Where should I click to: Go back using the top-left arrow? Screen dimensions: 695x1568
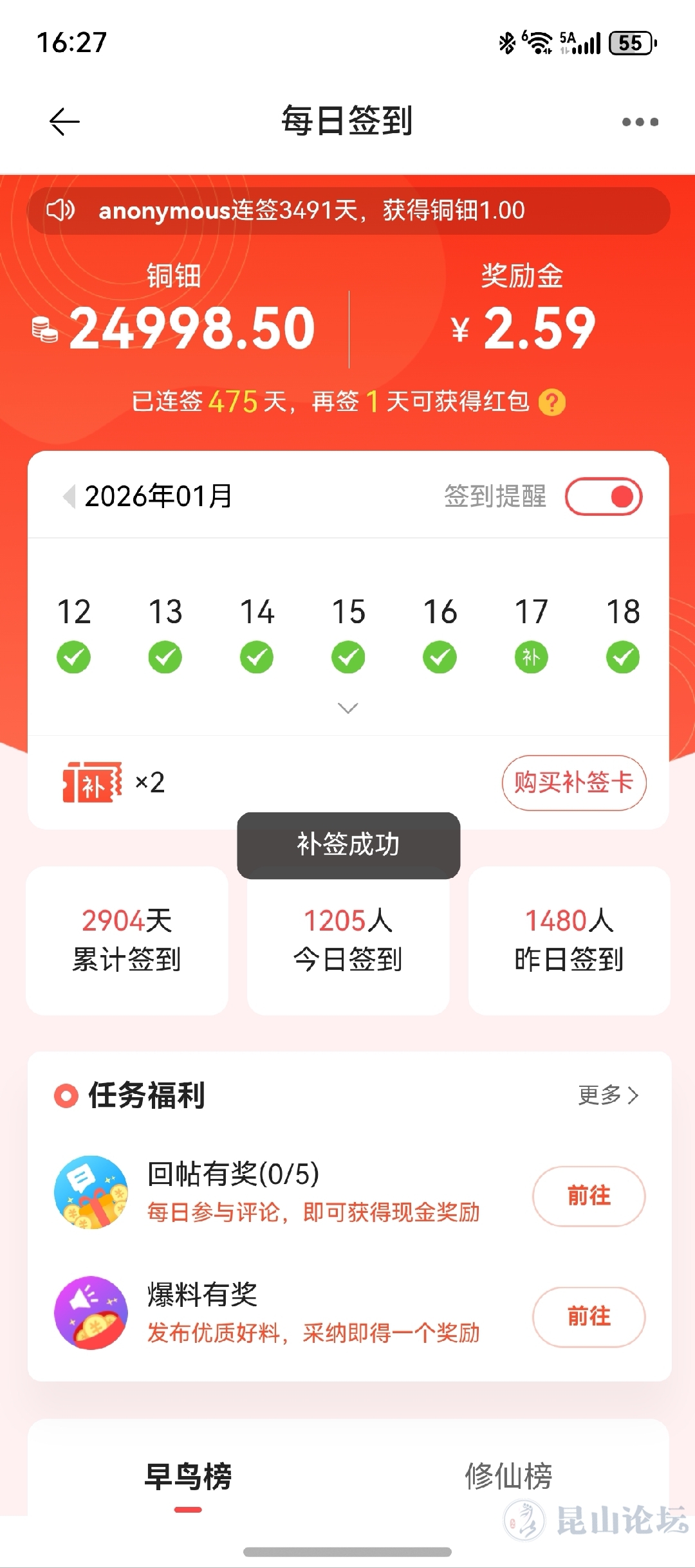(64, 122)
